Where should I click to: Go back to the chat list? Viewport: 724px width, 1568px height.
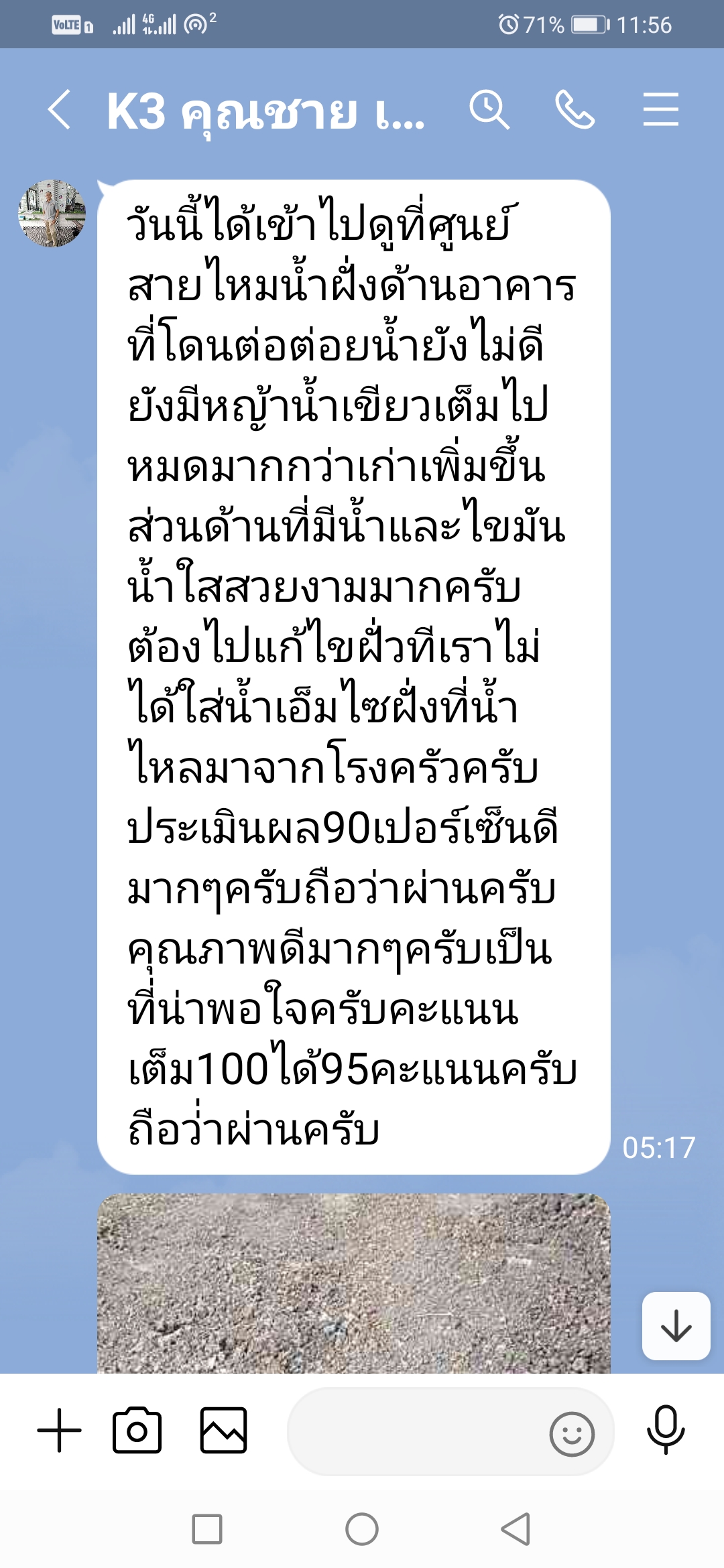pos(59,110)
